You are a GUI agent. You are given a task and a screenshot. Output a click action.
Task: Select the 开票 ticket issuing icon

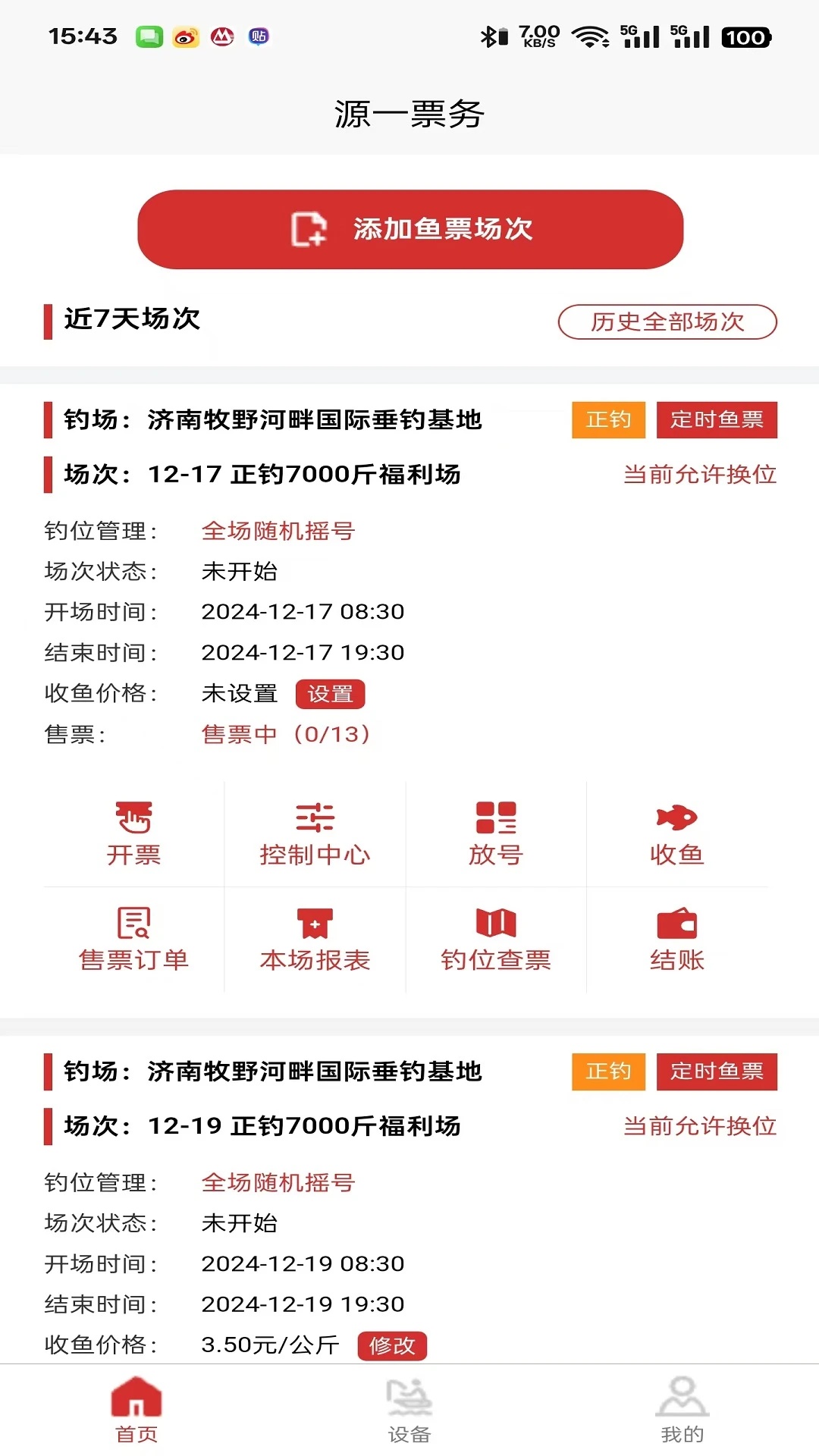coord(134,833)
